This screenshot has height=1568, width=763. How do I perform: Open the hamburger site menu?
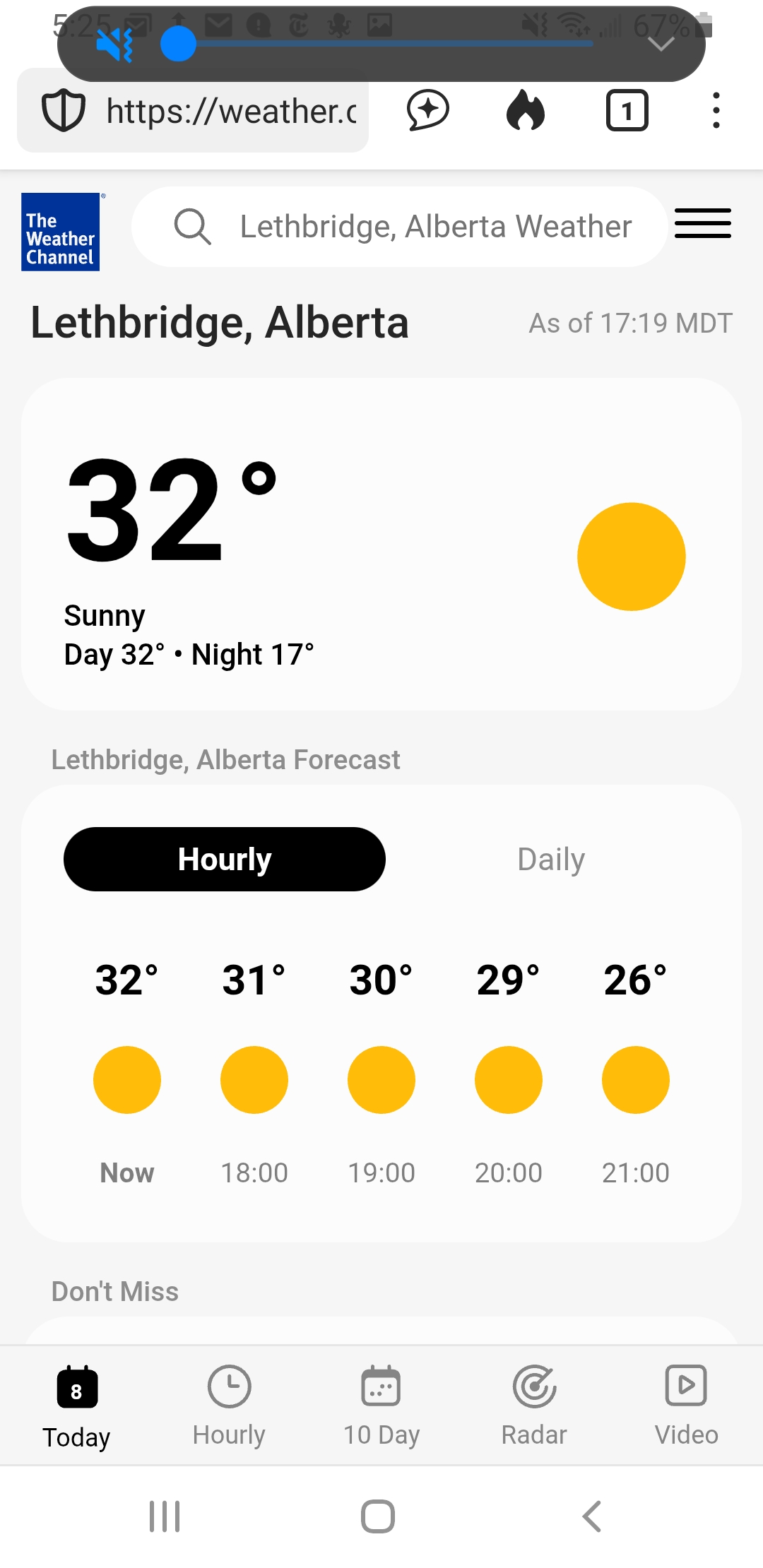(703, 224)
